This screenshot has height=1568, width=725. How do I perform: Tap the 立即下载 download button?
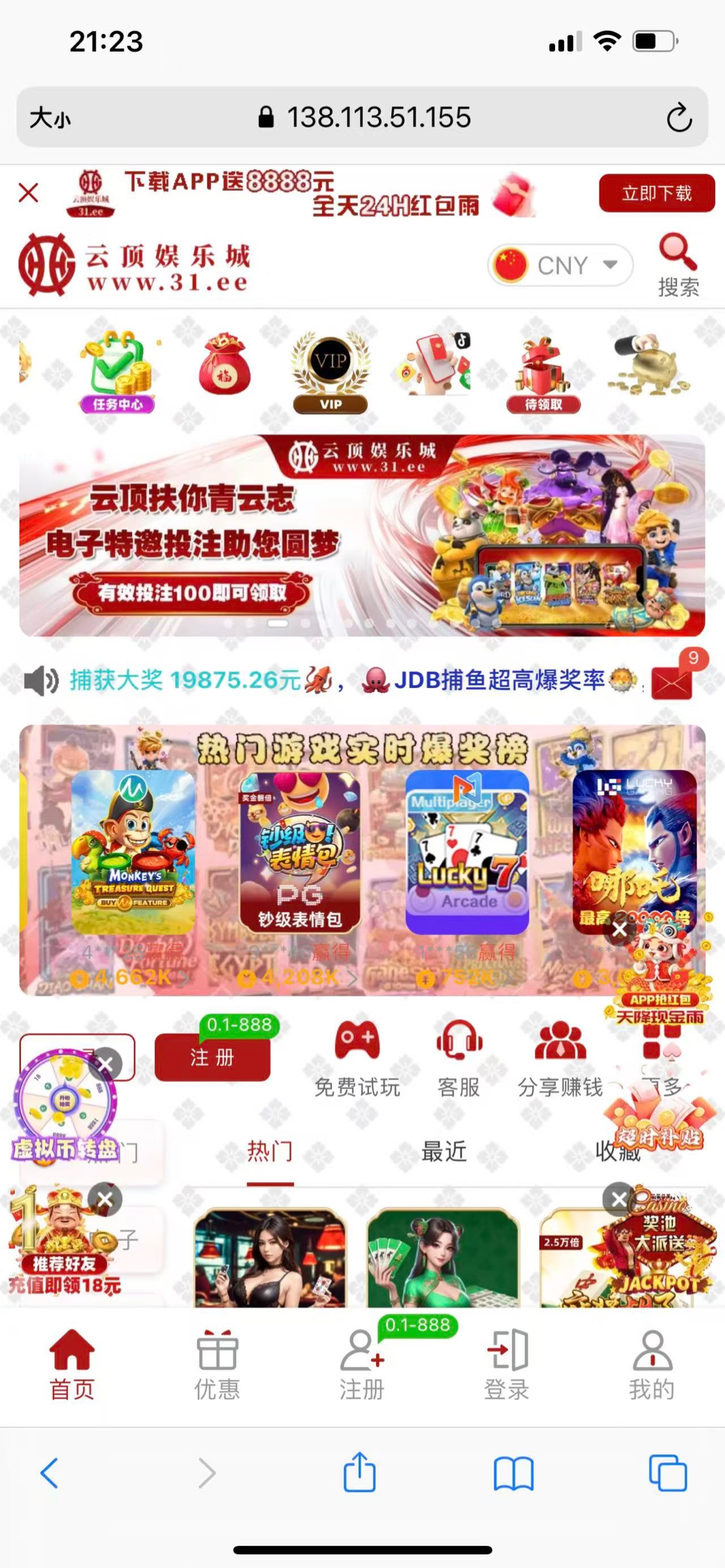pos(656,193)
